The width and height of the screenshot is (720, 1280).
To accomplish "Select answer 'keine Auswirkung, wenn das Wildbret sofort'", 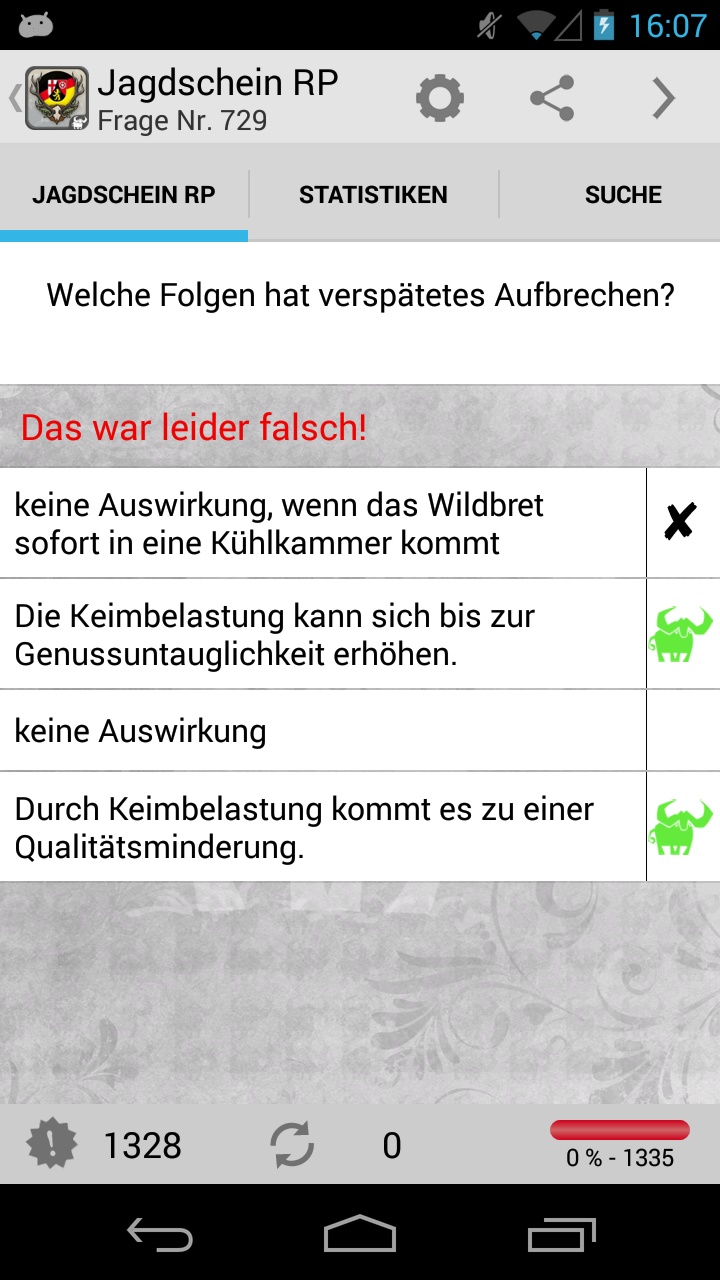I will coord(322,523).
